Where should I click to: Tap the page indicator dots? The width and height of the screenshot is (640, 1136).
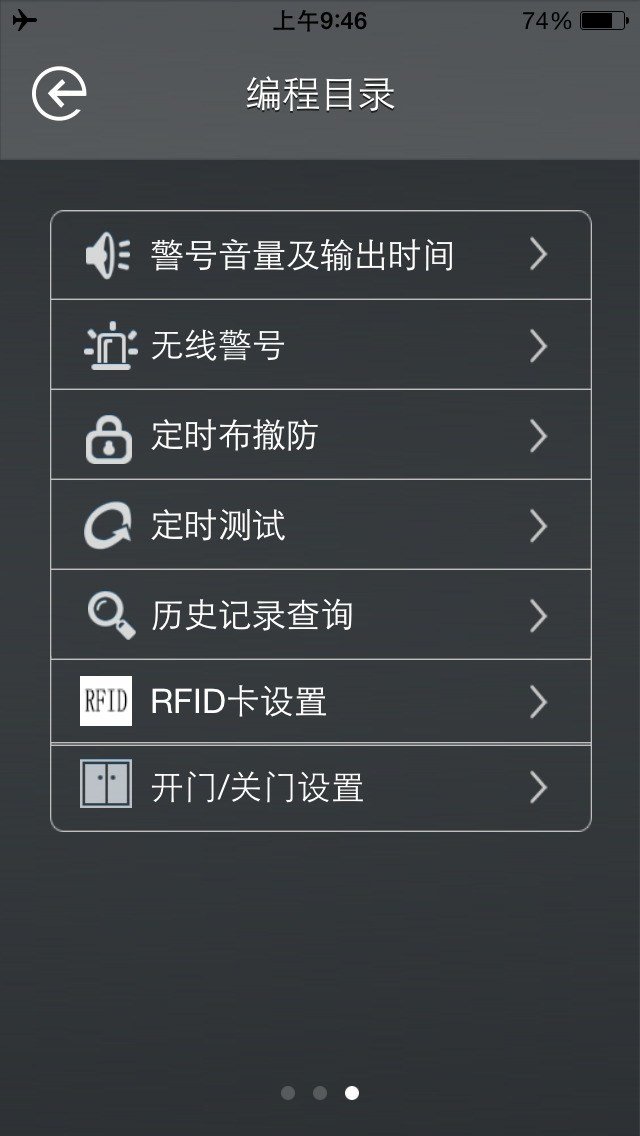320,1093
